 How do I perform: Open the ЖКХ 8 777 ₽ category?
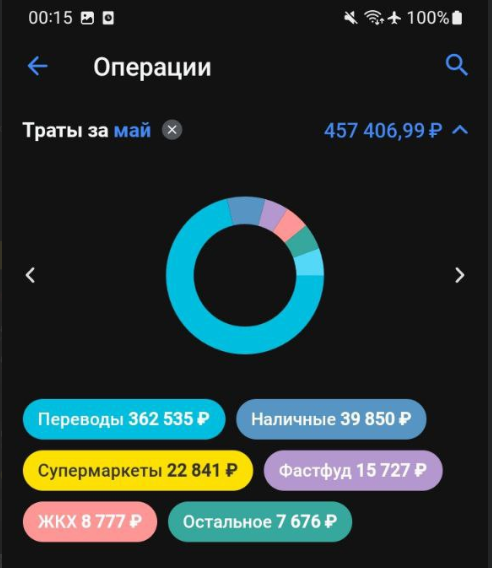[90, 522]
